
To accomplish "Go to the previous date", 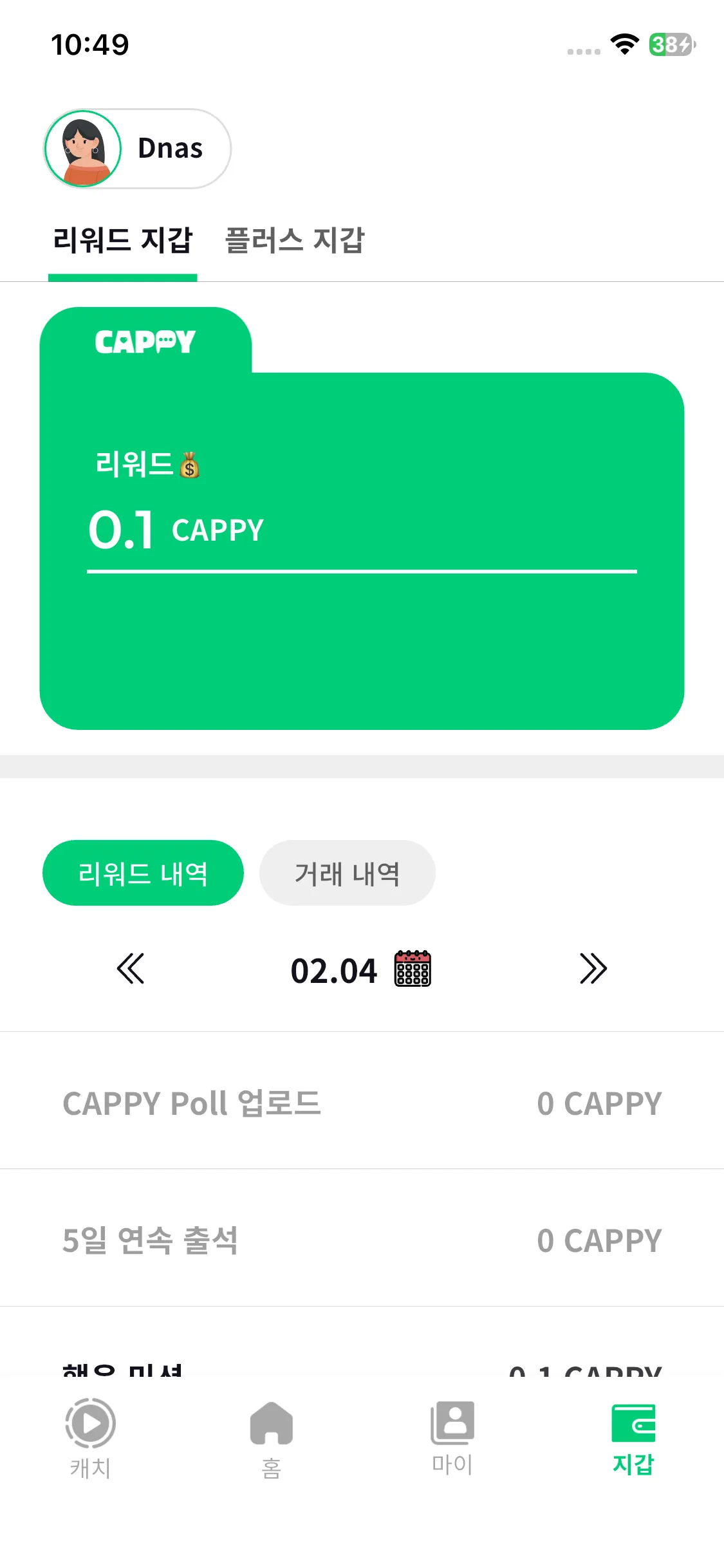I will coord(131,969).
